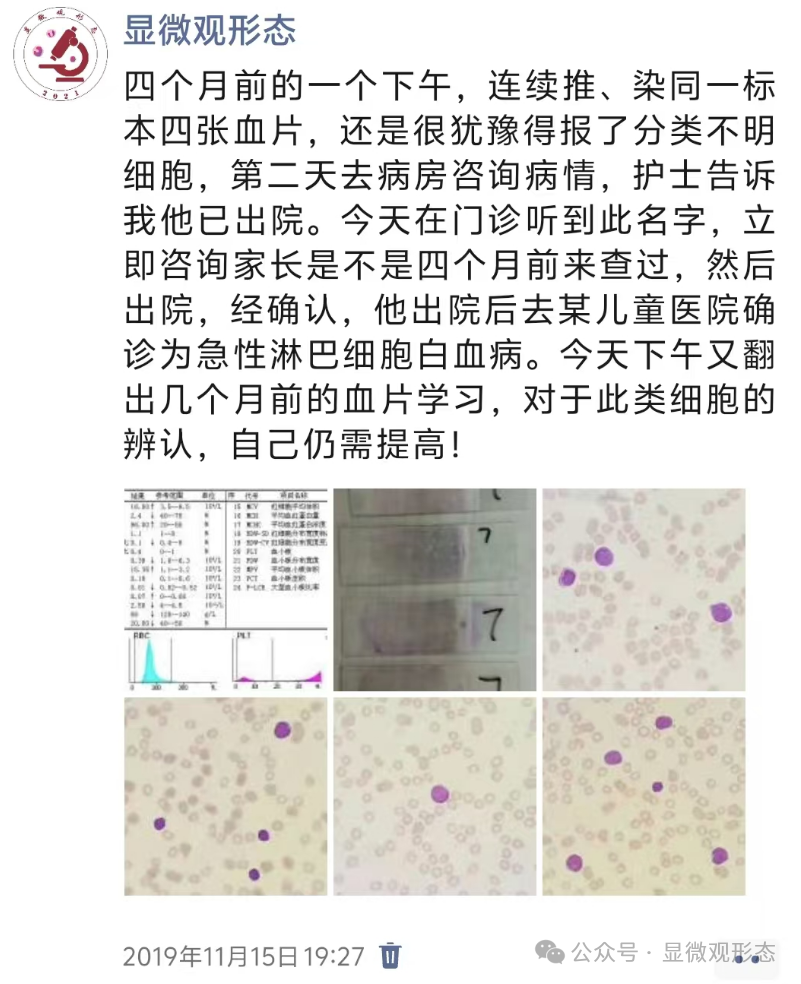
Task: Open the 显微观形态 profile avatar
Action: [x=59, y=58]
